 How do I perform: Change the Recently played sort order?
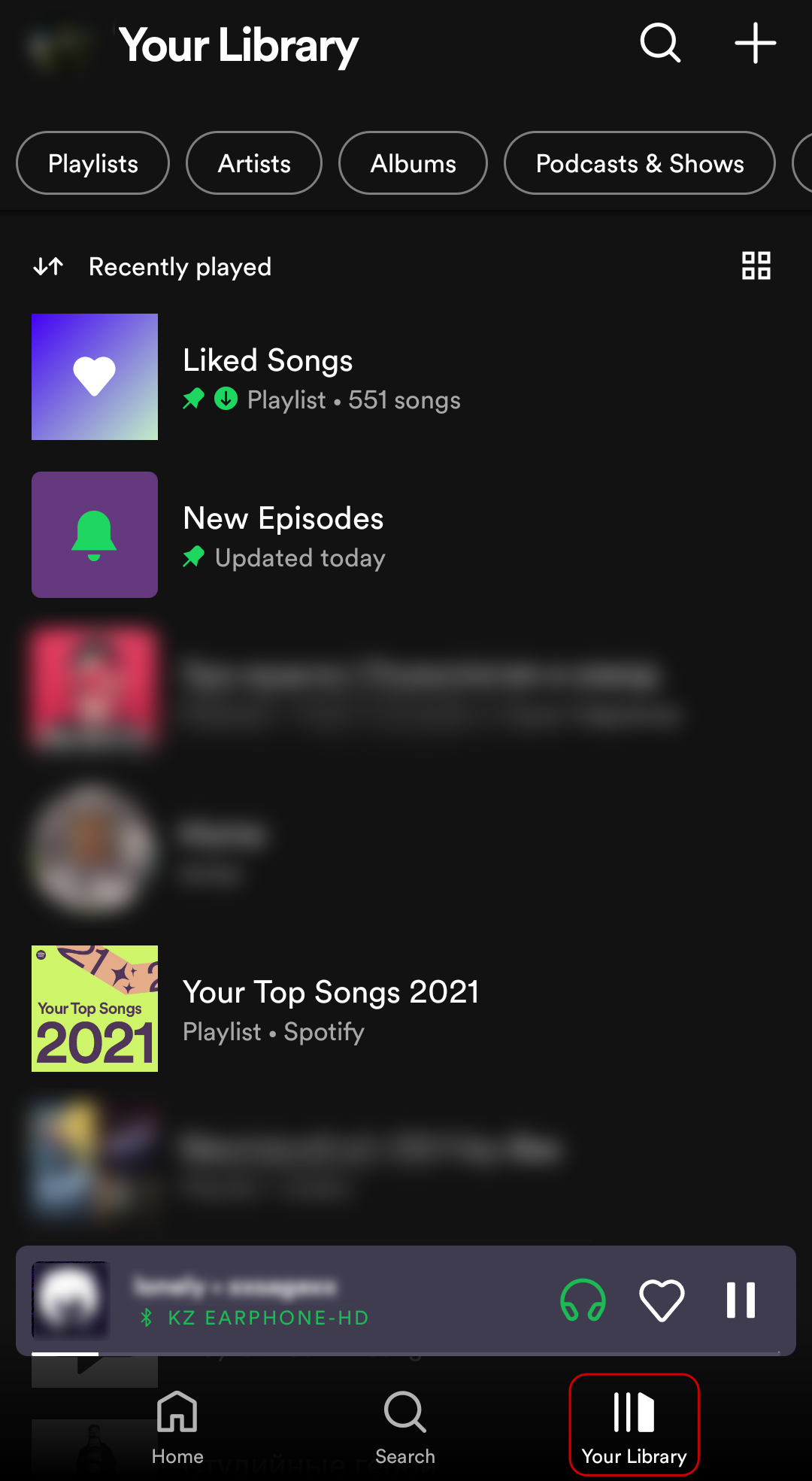[153, 267]
